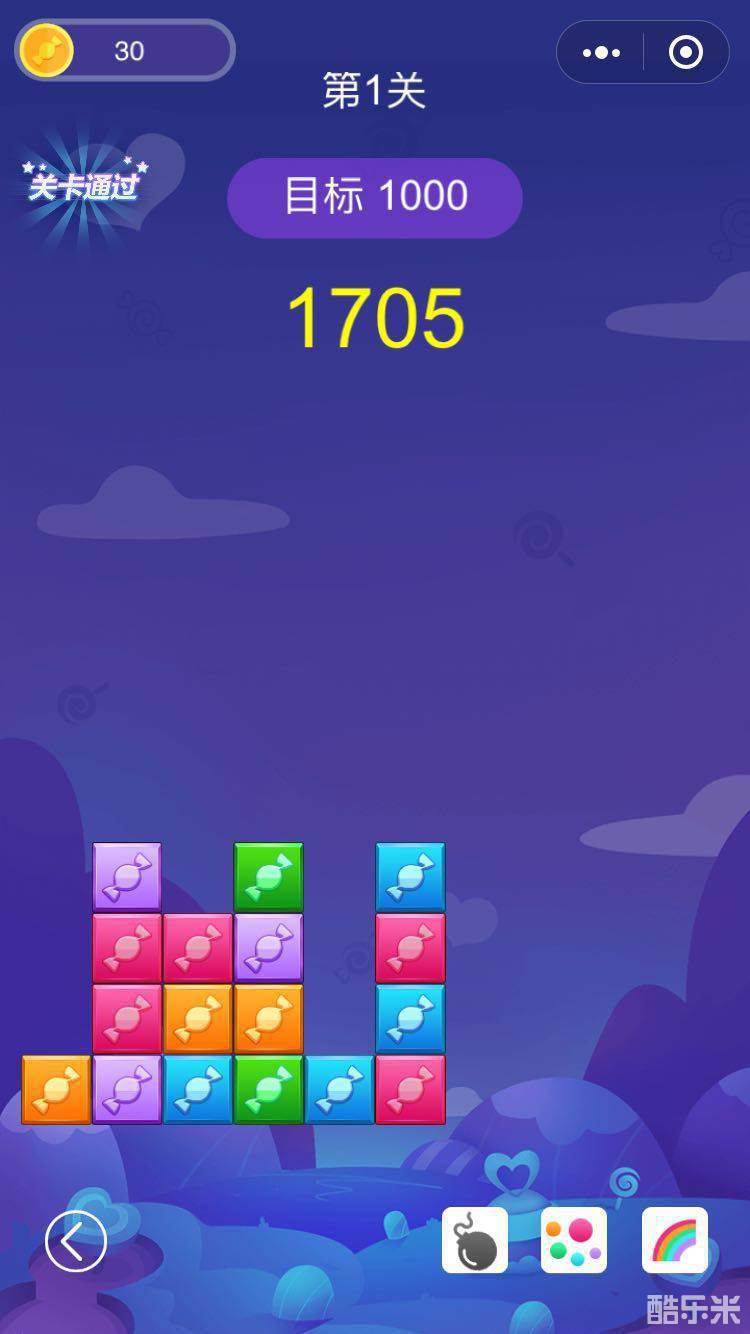Image resolution: width=750 pixels, height=1334 pixels.
Task: Open the mini program three-dot menu
Action: pos(601,53)
